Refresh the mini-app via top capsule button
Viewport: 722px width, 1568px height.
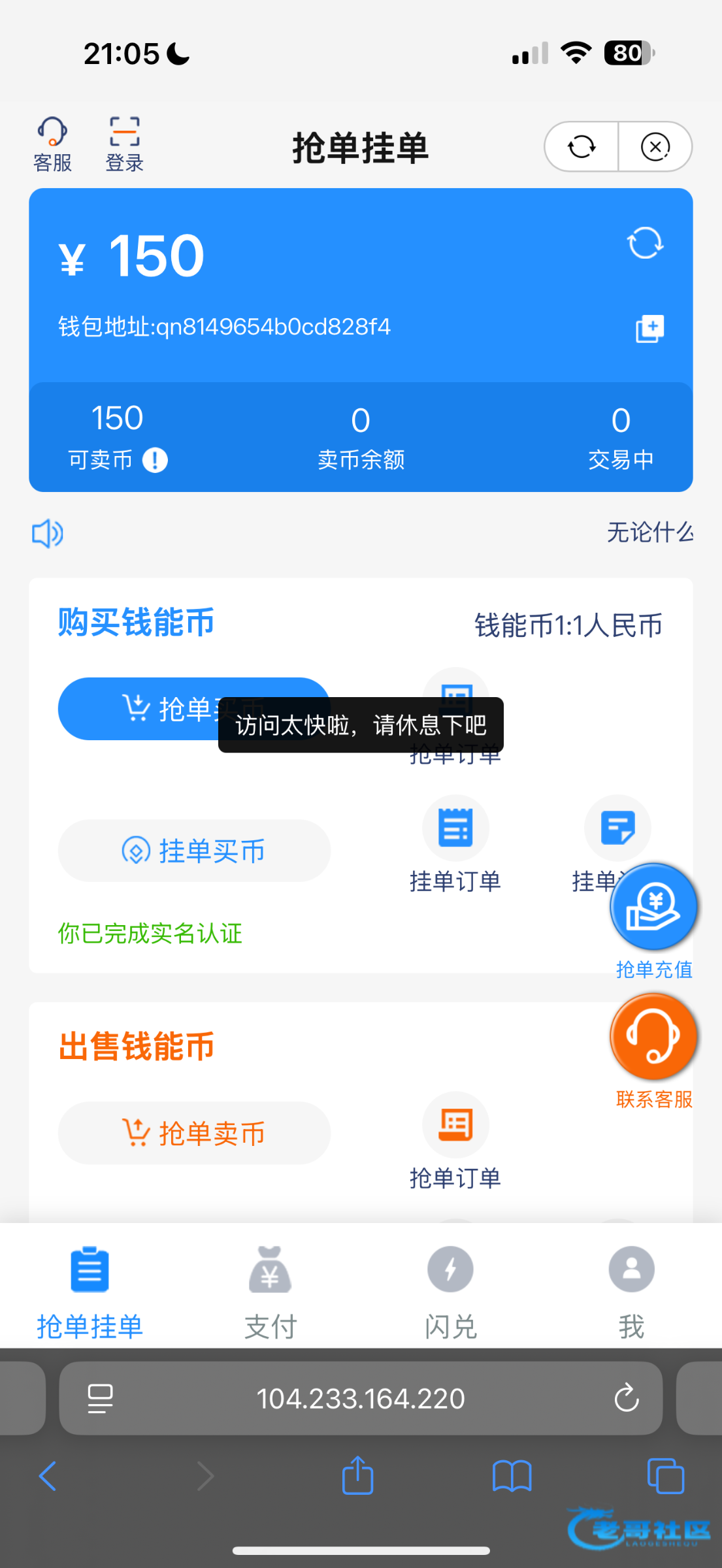click(582, 146)
